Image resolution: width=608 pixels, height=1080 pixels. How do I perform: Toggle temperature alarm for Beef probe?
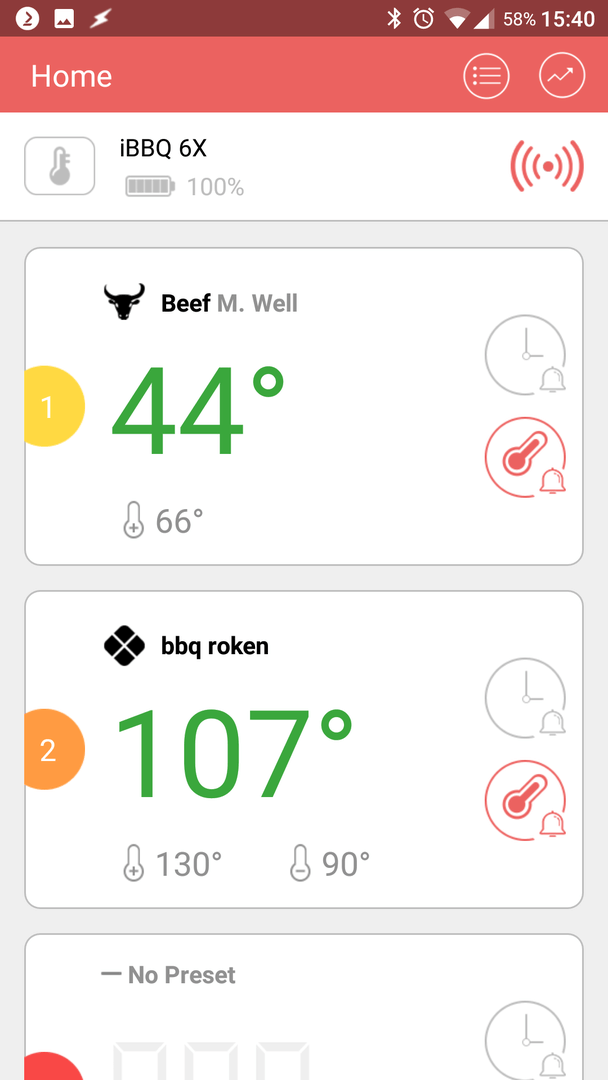pos(526,457)
